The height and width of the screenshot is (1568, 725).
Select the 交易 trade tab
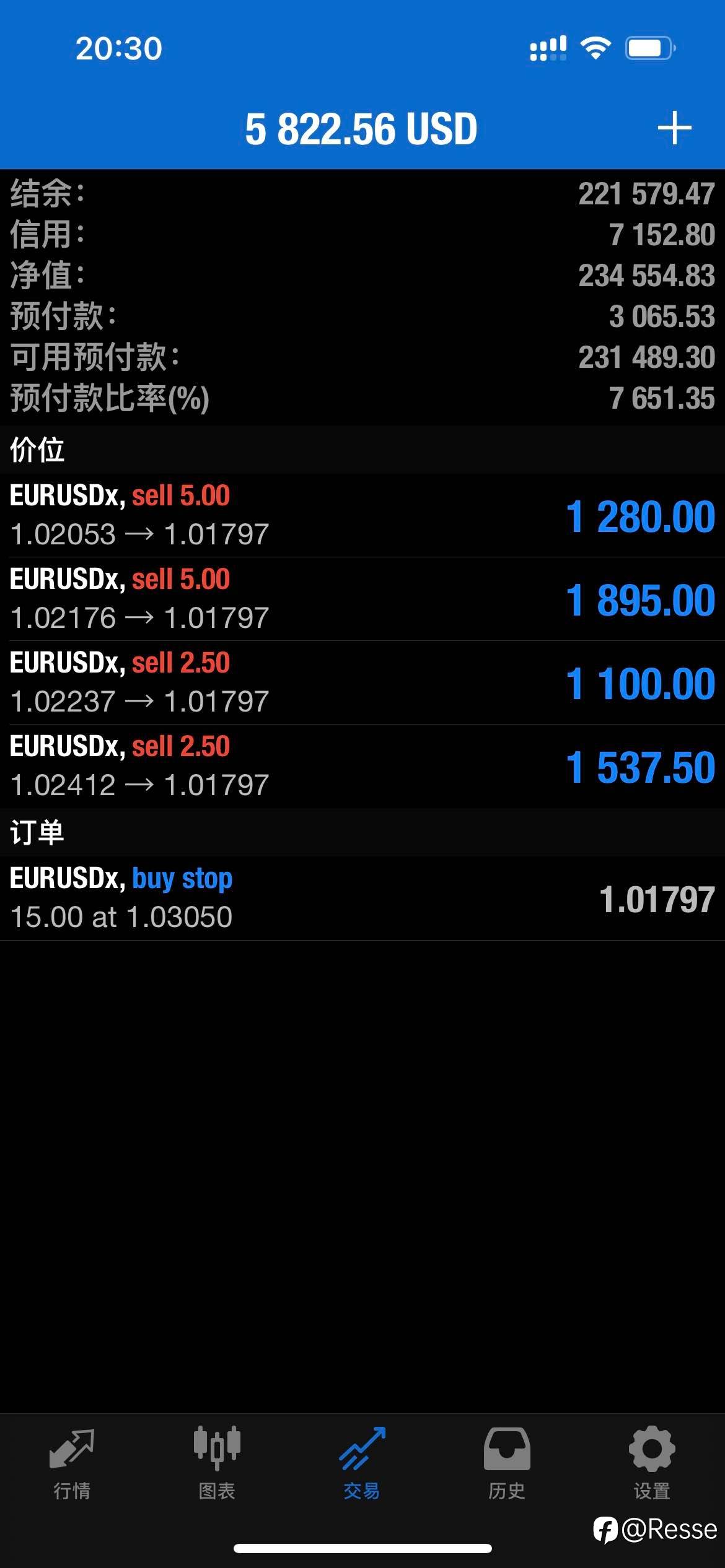[x=362, y=1463]
